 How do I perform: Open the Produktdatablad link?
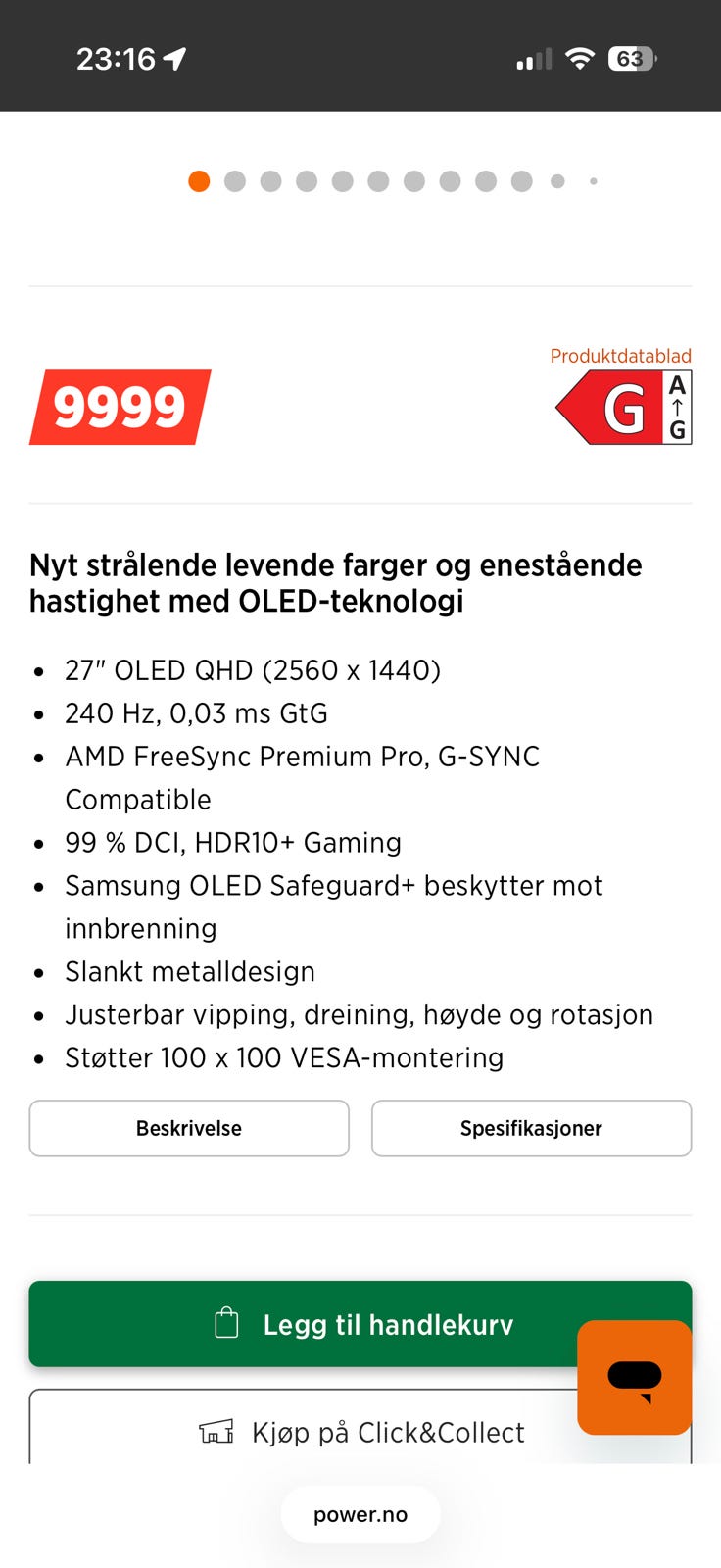coord(620,356)
